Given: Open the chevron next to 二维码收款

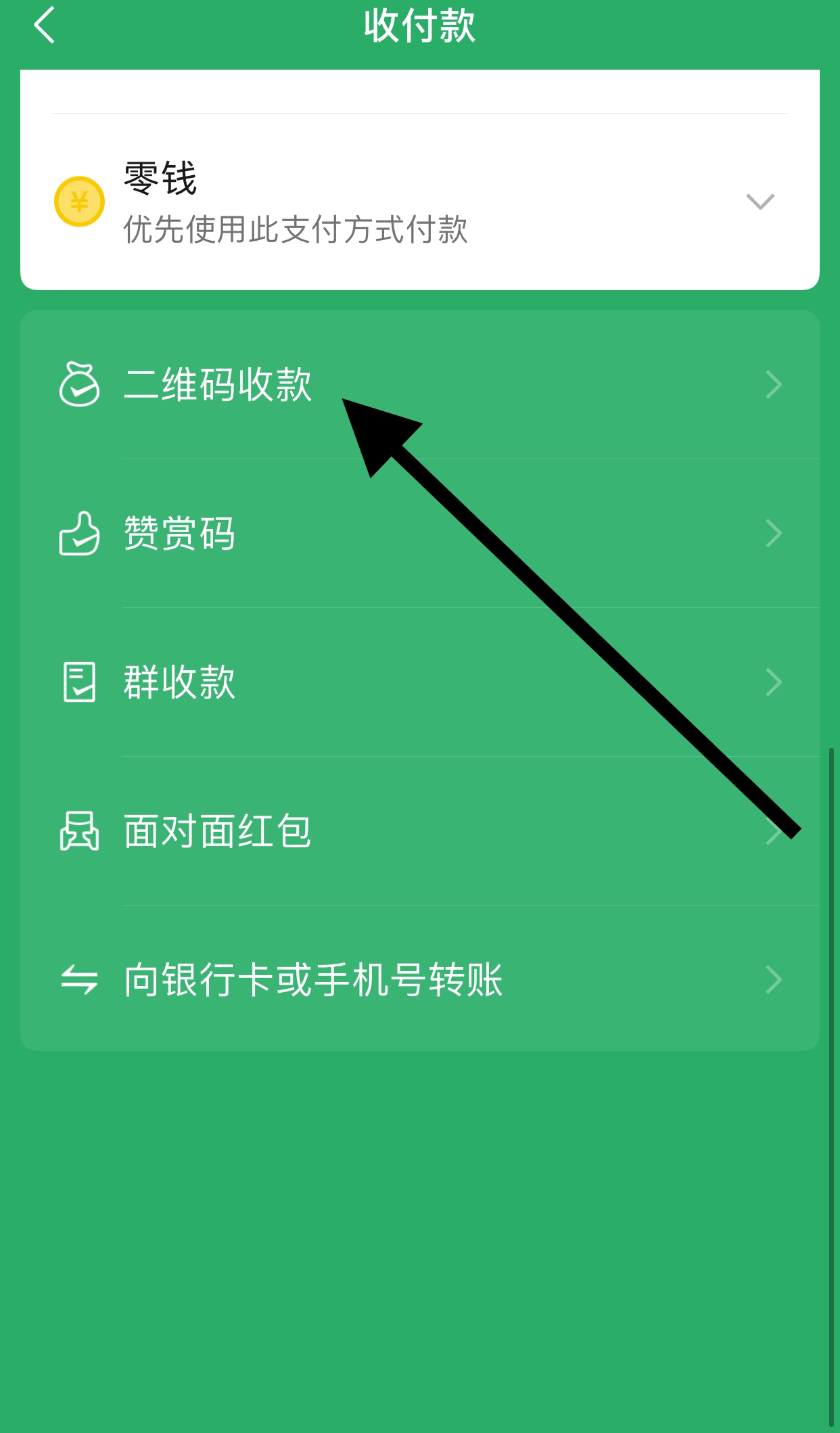Looking at the screenshot, I should (773, 385).
